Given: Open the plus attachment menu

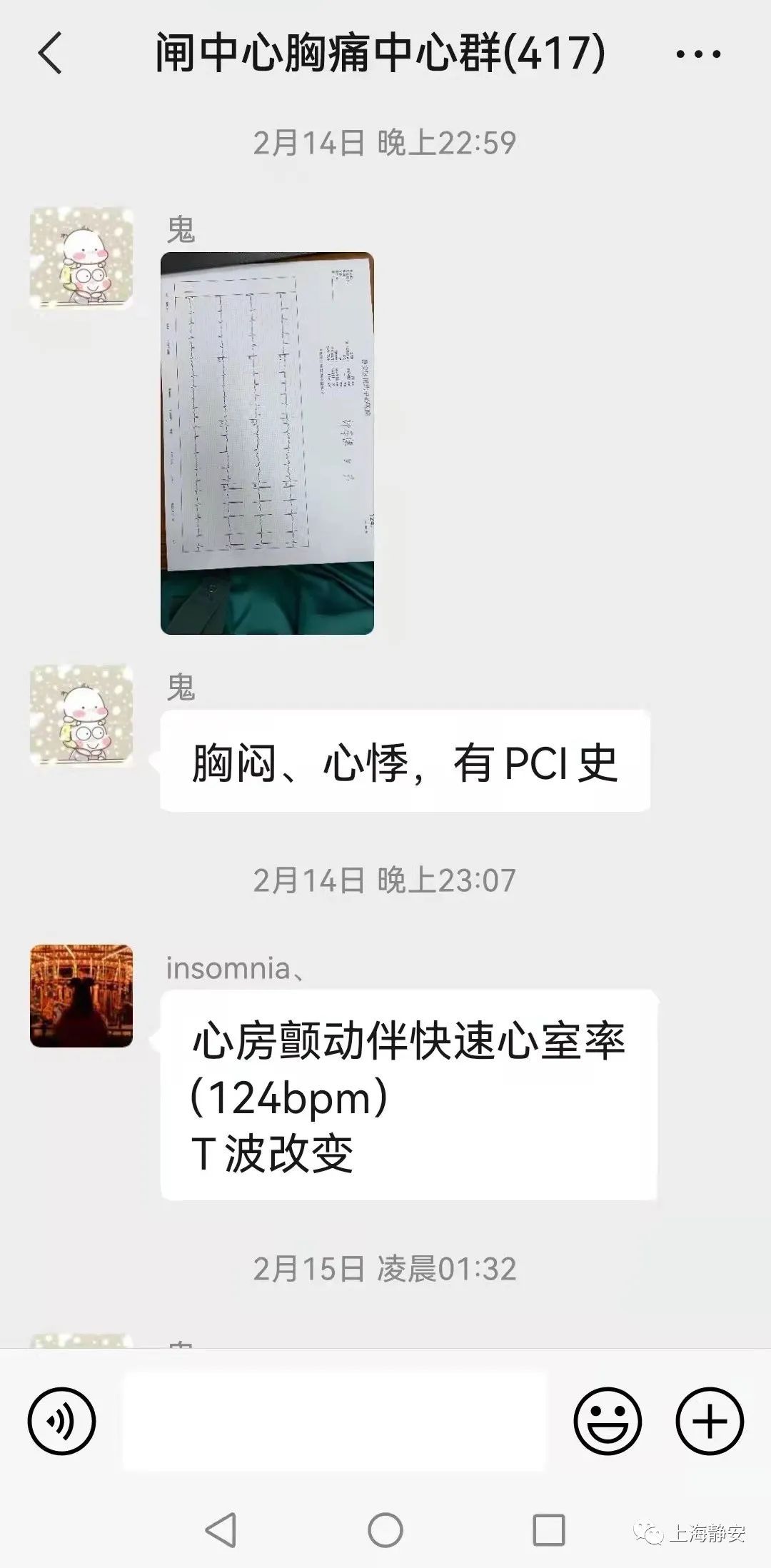Looking at the screenshot, I should [x=710, y=1420].
